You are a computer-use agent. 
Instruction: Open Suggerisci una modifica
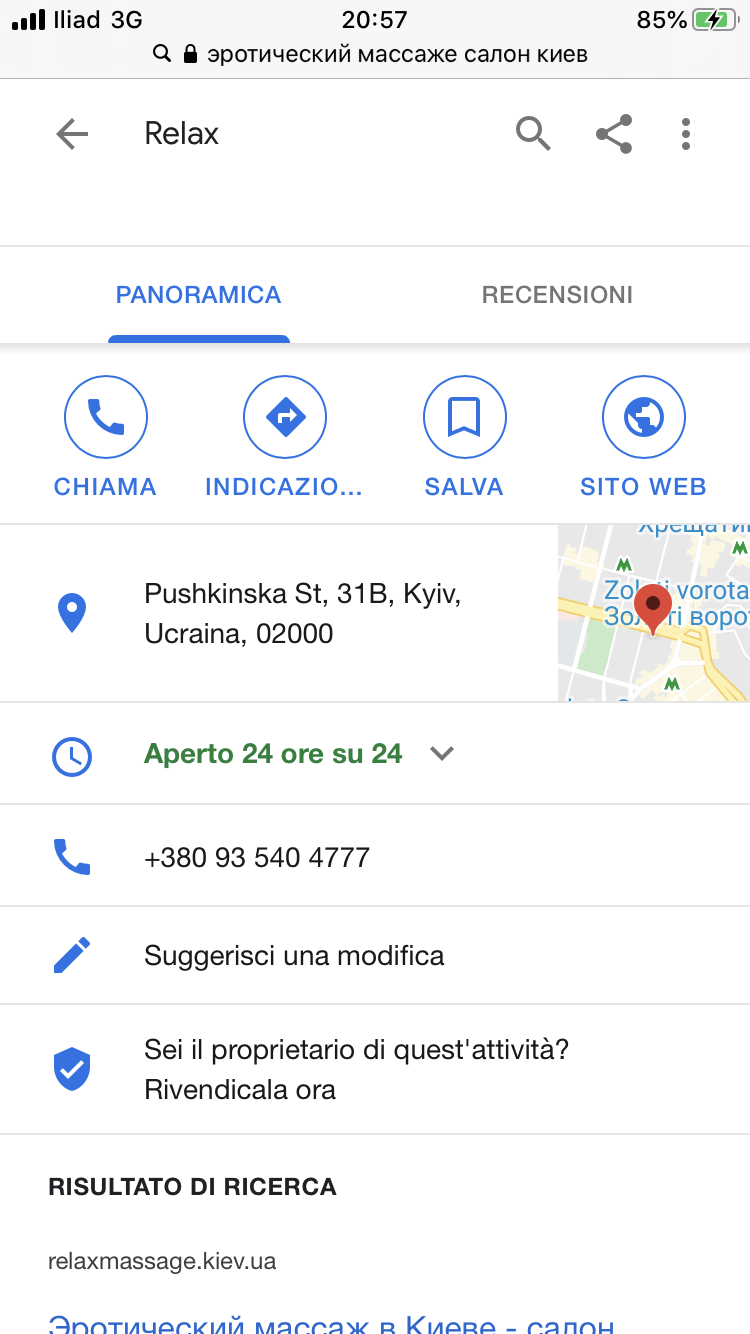294,955
